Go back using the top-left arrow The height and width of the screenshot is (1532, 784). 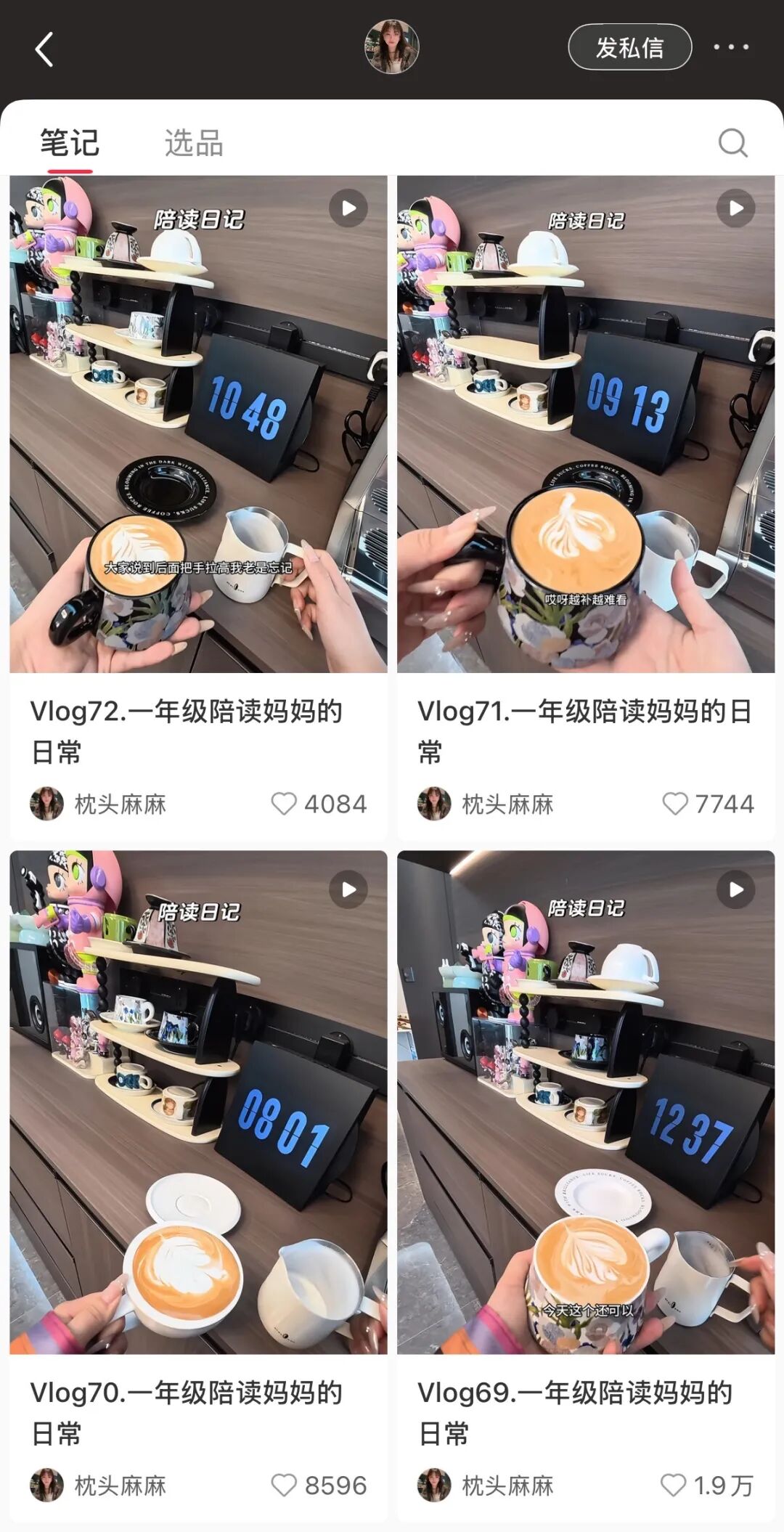click(x=44, y=49)
